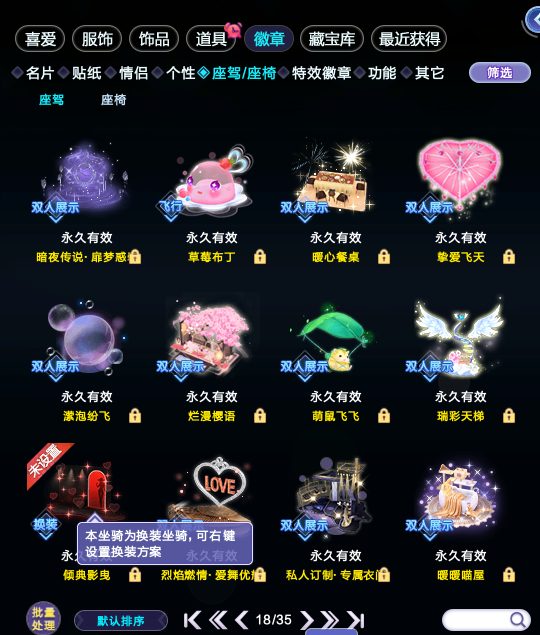Open 批量处理 batch processing
Image resolution: width=540 pixels, height=635 pixels.
click(x=43, y=619)
